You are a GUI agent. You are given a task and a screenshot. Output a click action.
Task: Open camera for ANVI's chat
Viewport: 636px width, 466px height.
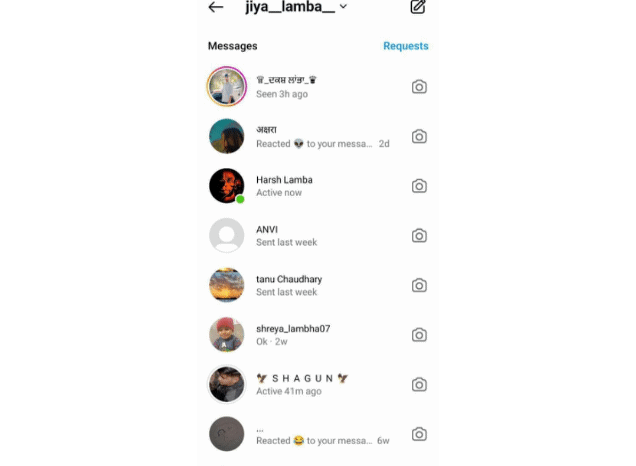click(419, 236)
